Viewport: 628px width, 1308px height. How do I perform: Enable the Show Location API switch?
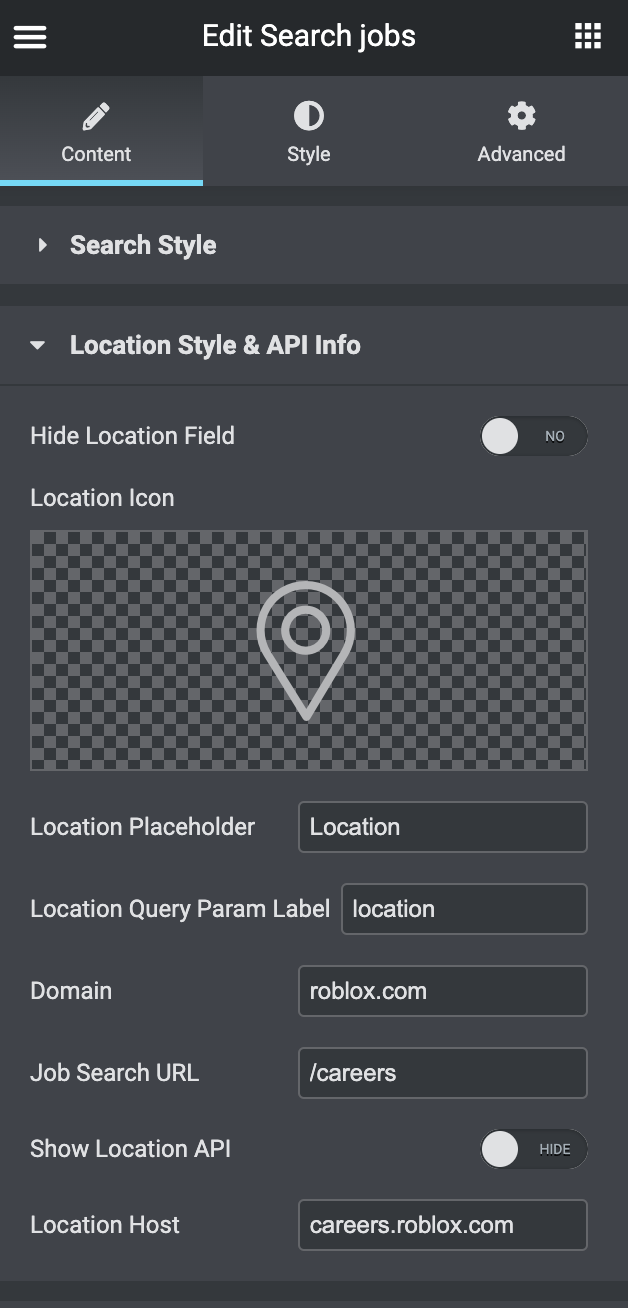tap(533, 1149)
